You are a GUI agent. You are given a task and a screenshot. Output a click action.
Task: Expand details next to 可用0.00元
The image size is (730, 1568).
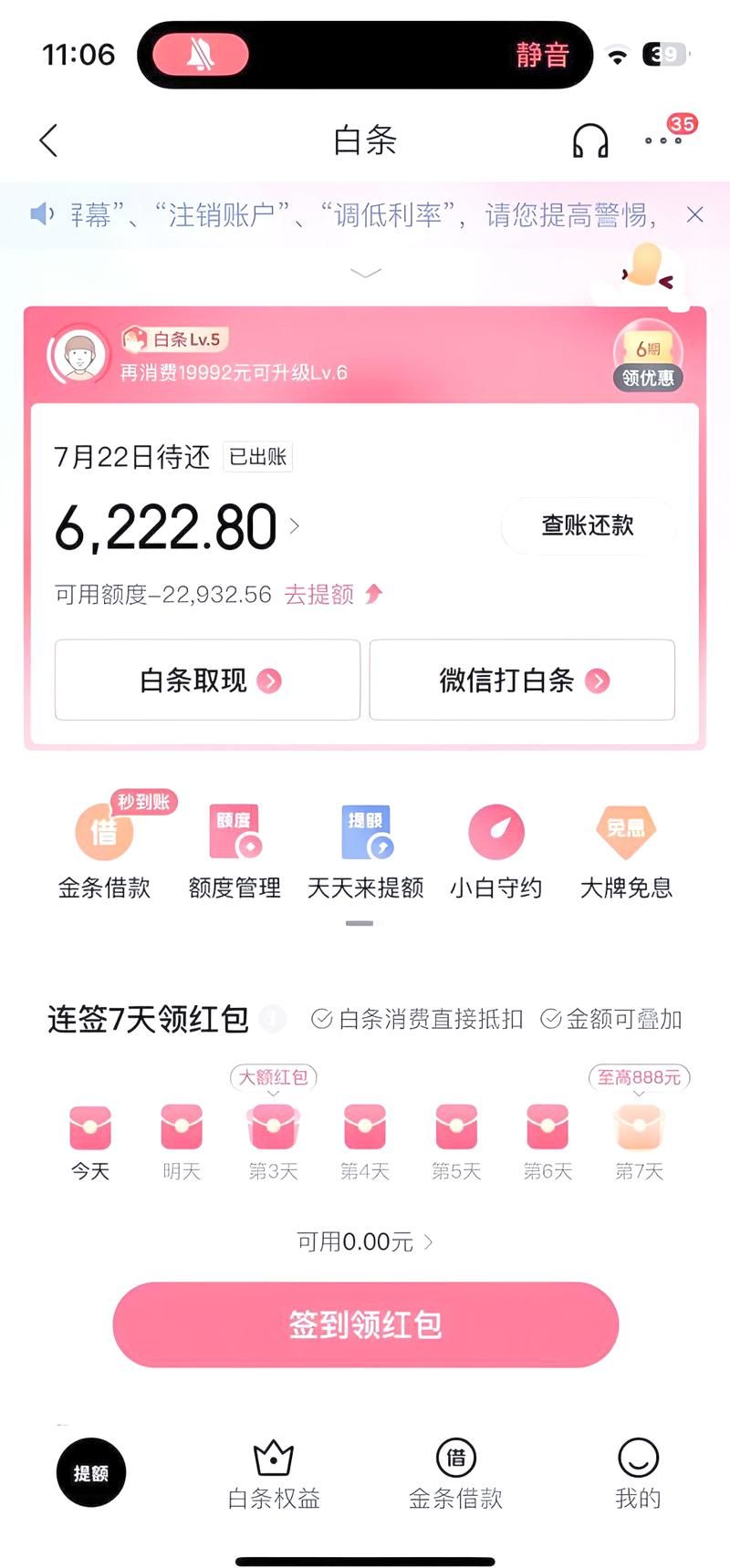(x=429, y=1241)
